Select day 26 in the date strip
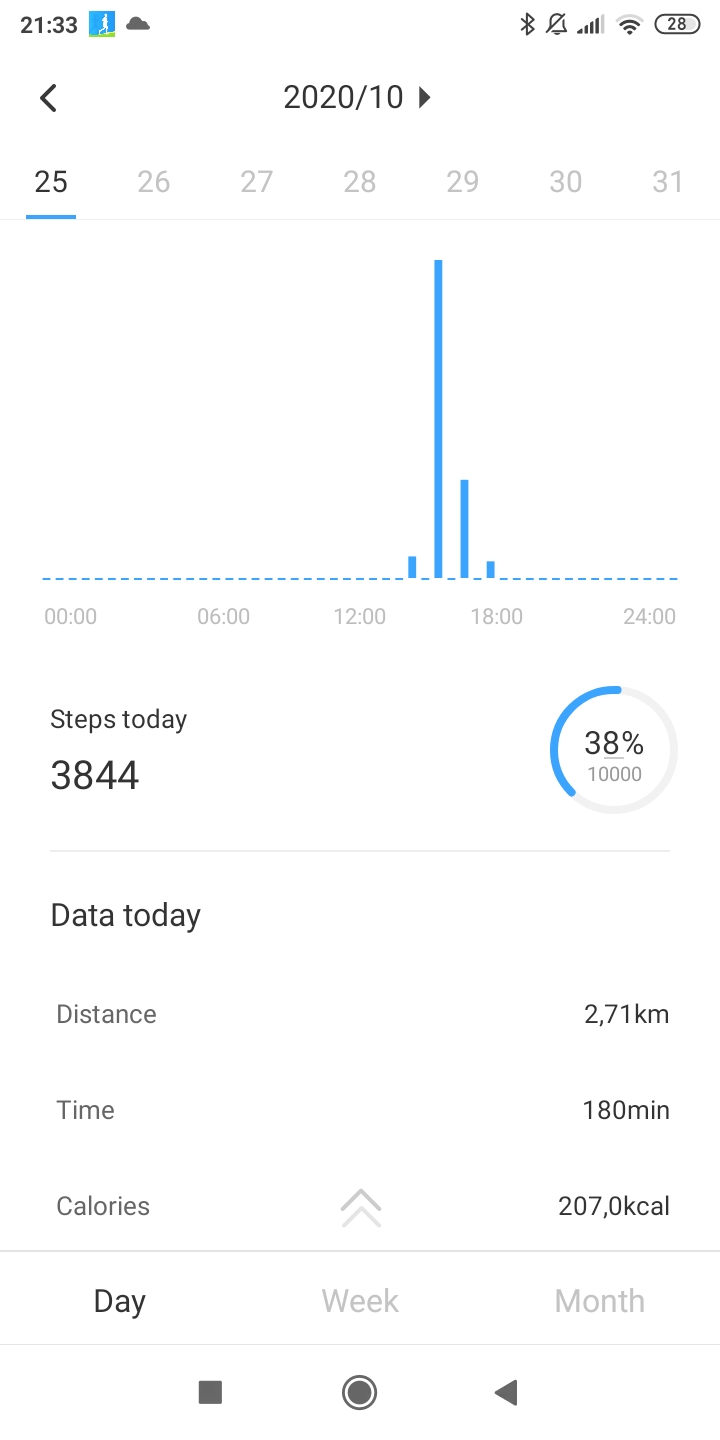Image resolution: width=720 pixels, height=1440 pixels. click(154, 181)
